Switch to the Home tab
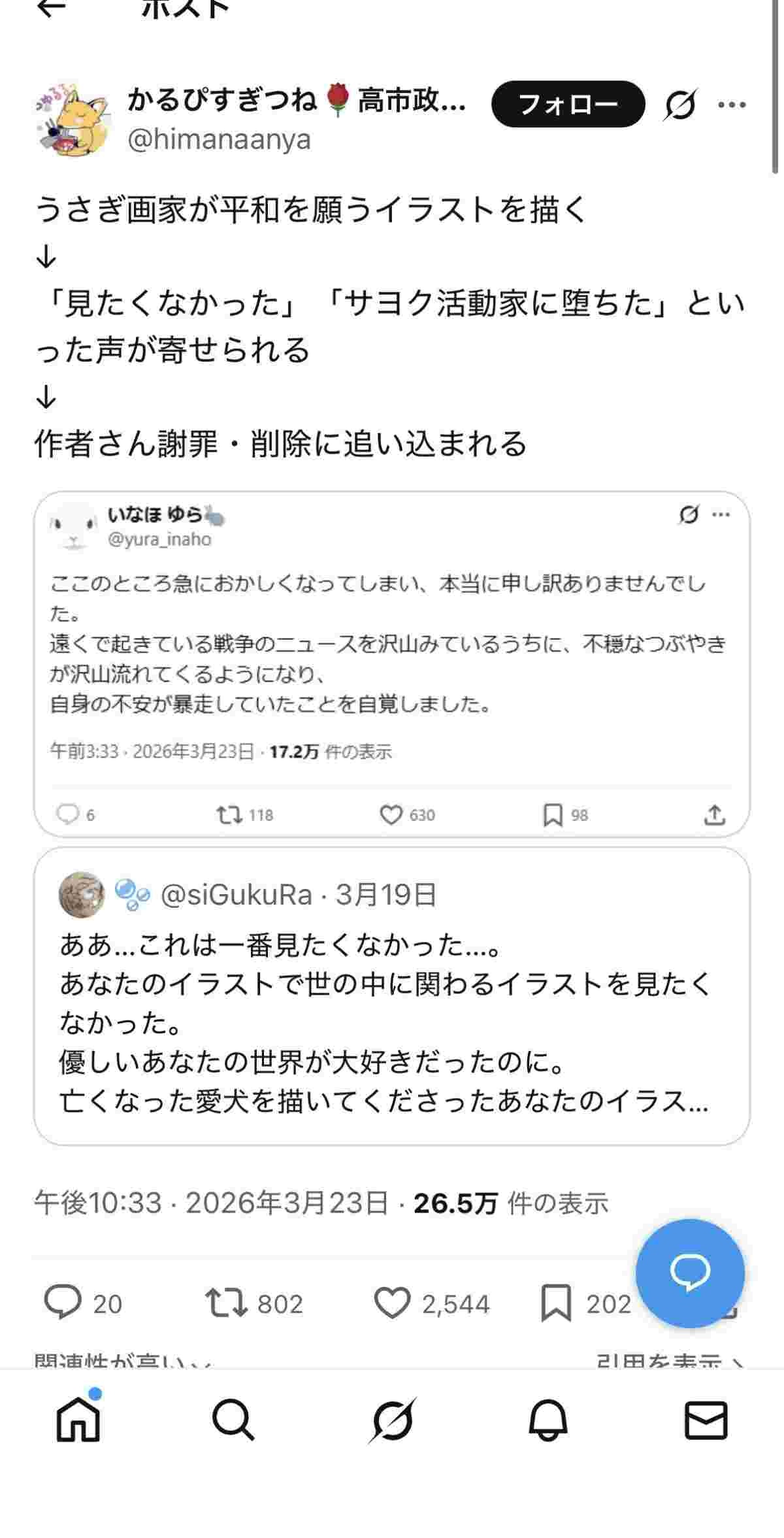The image size is (784, 1538). coord(78,1420)
